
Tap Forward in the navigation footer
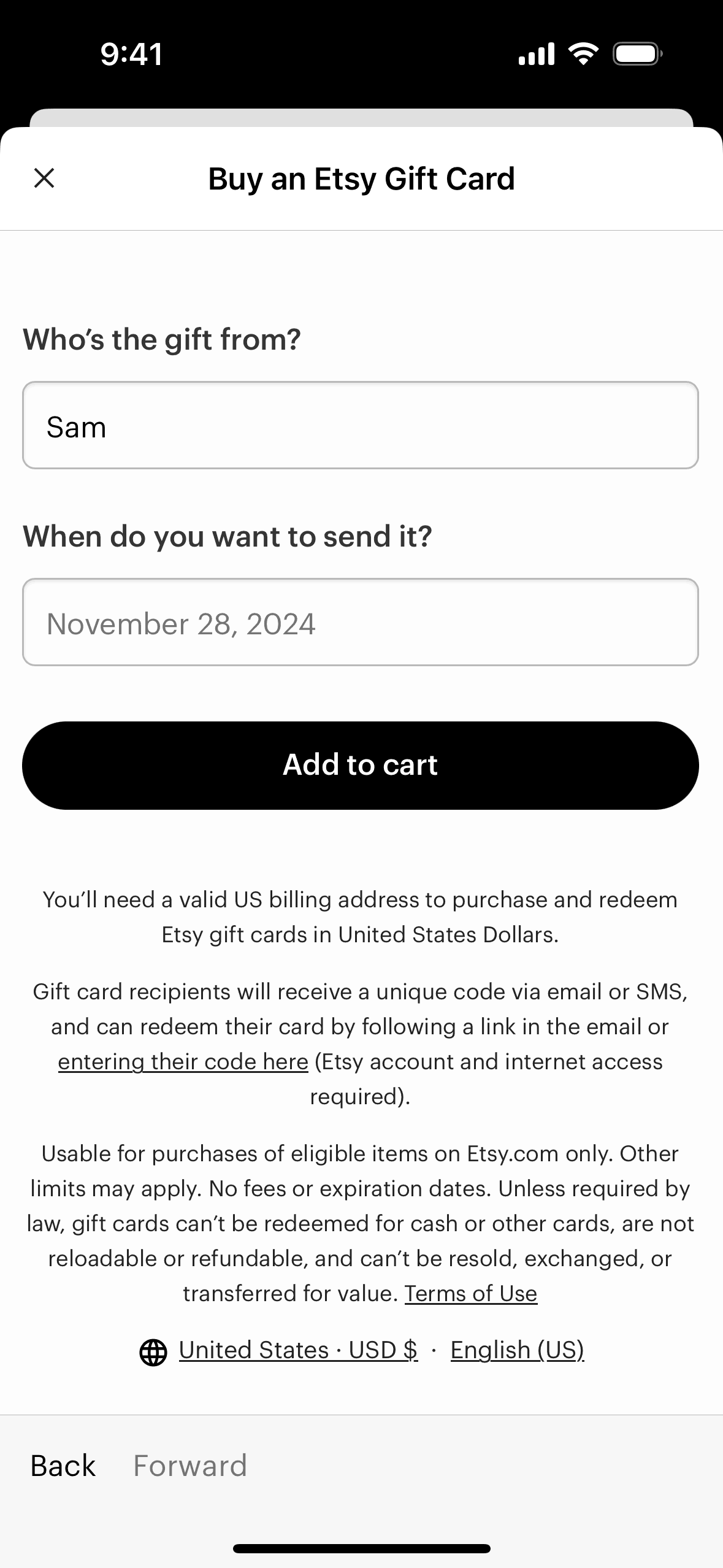(x=189, y=1465)
